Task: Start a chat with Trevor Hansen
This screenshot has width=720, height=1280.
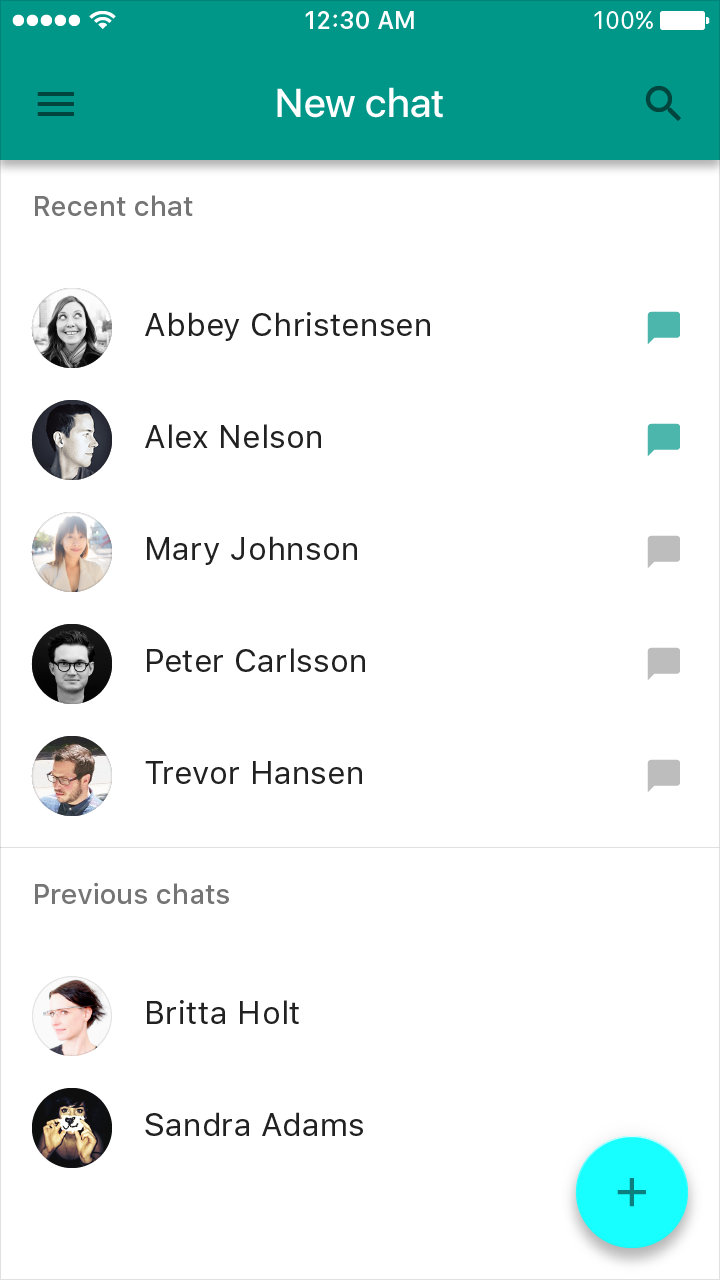Action: [x=254, y=774]
